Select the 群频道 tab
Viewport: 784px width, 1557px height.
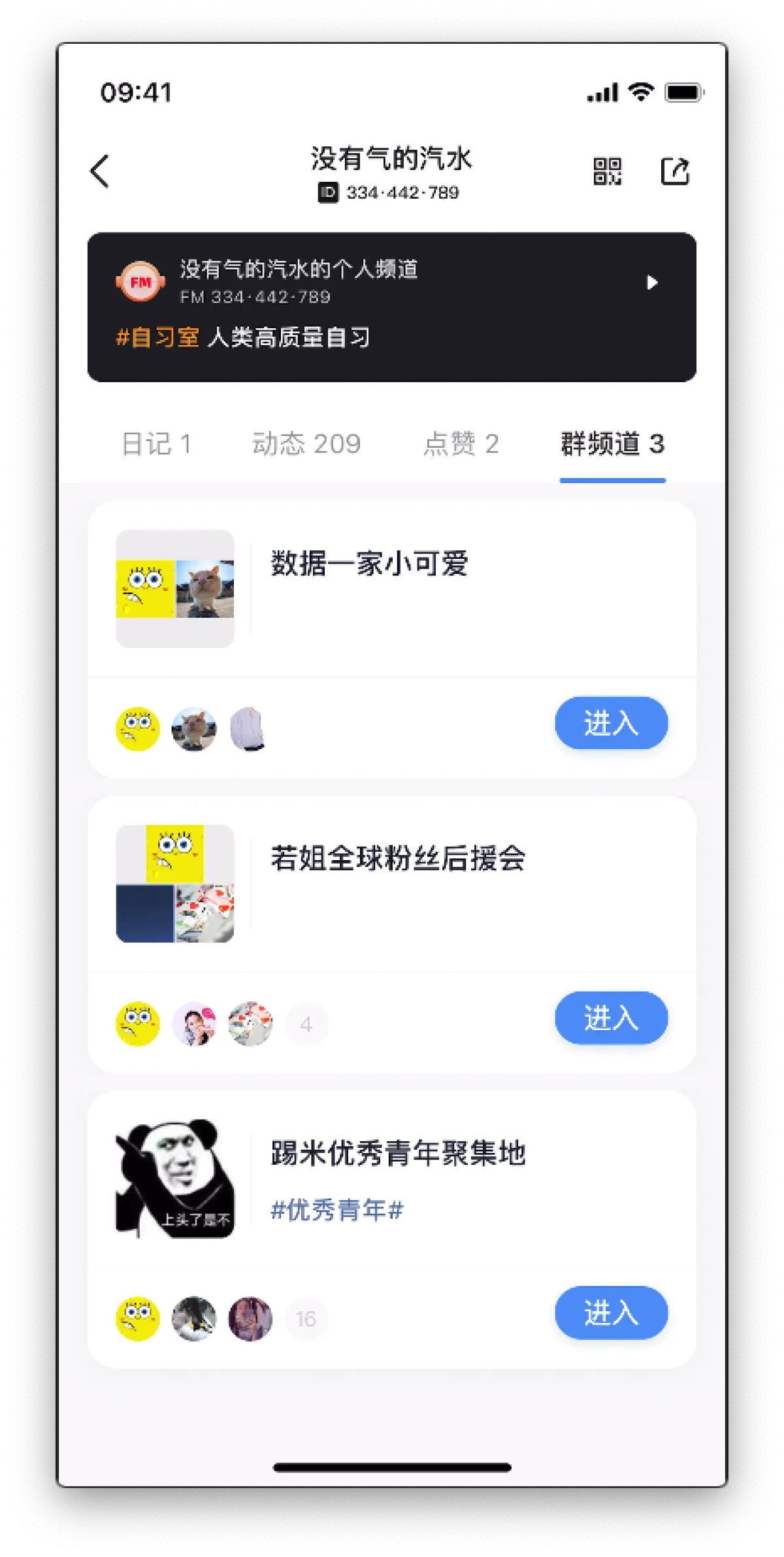[612, 444]
